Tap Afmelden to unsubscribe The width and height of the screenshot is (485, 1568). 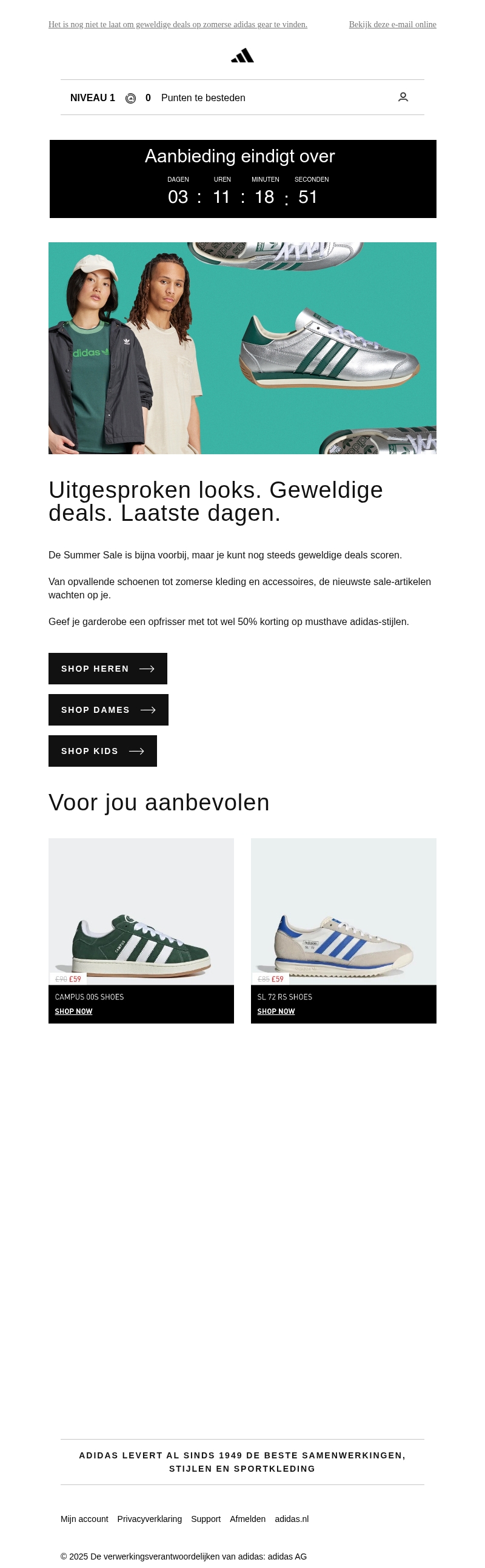247,1519
